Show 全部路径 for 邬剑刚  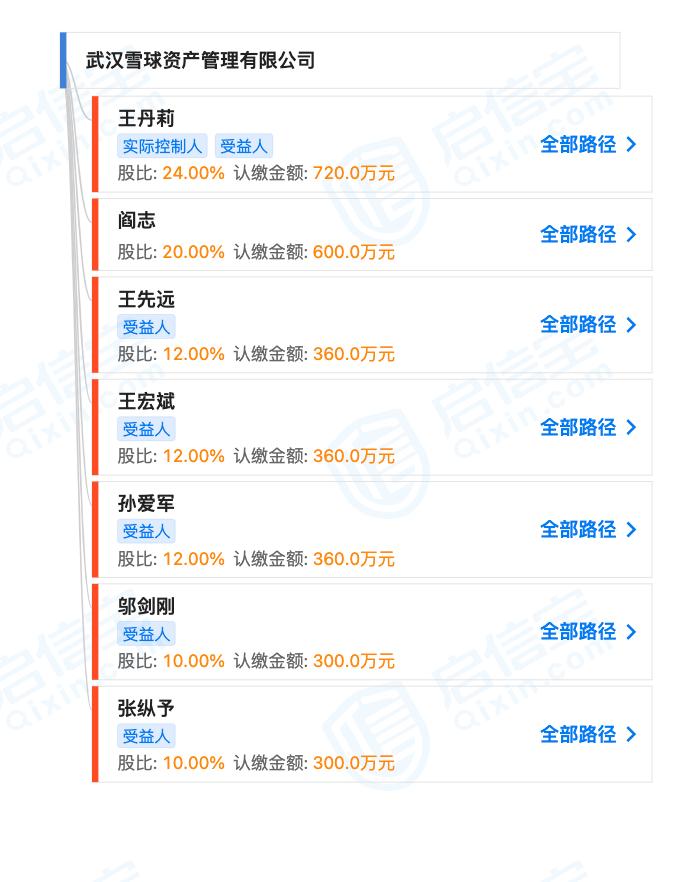587,631
